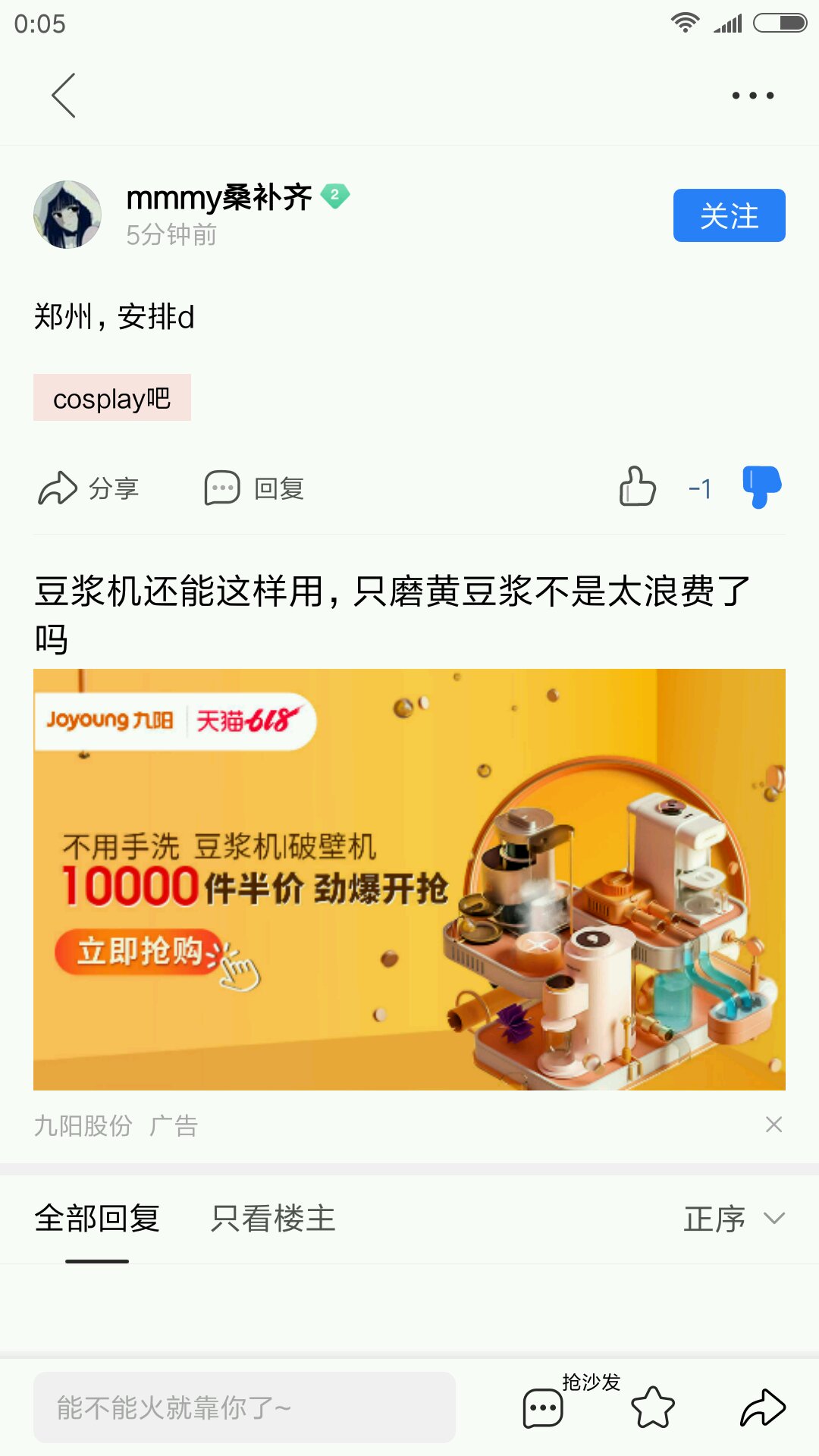Expand the 正序 sort order dropdown

pyautogui.click(x=734, y=1219)
